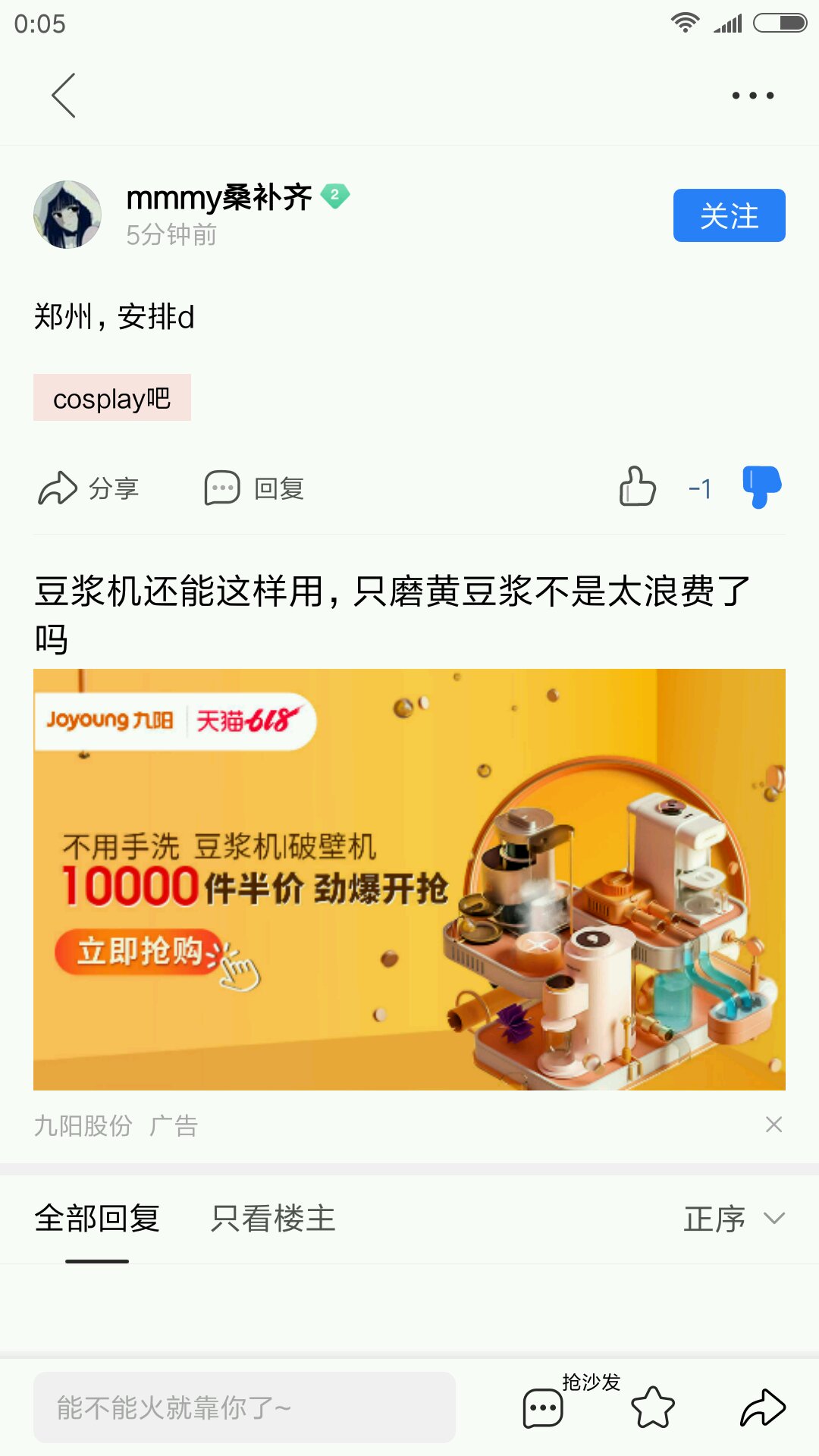Expand the 正序 sort order dropdown

pyautogui.click(x=734, y=1219)
